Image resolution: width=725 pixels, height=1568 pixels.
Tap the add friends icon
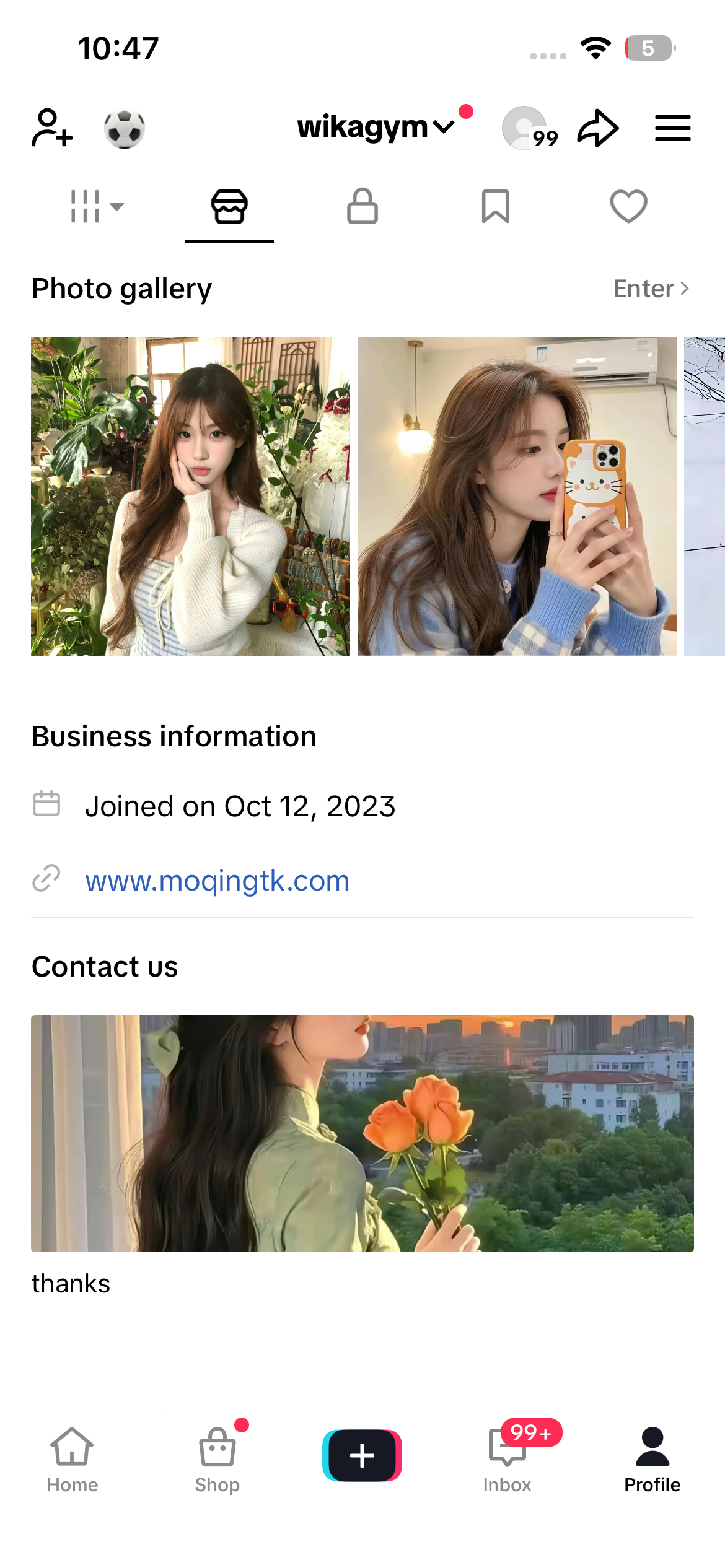click(52, 128)
